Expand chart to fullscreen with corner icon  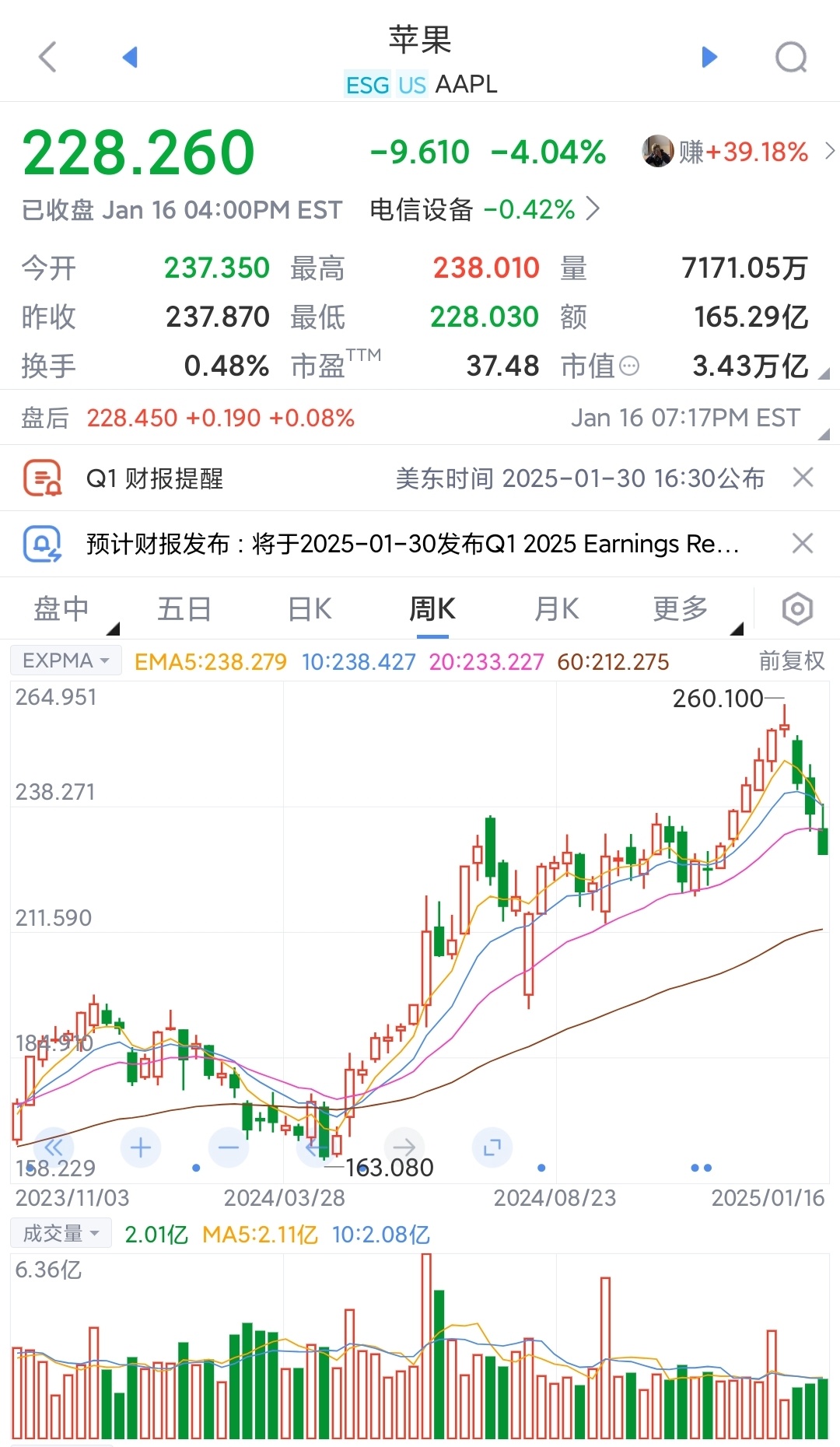[491, 1147]
